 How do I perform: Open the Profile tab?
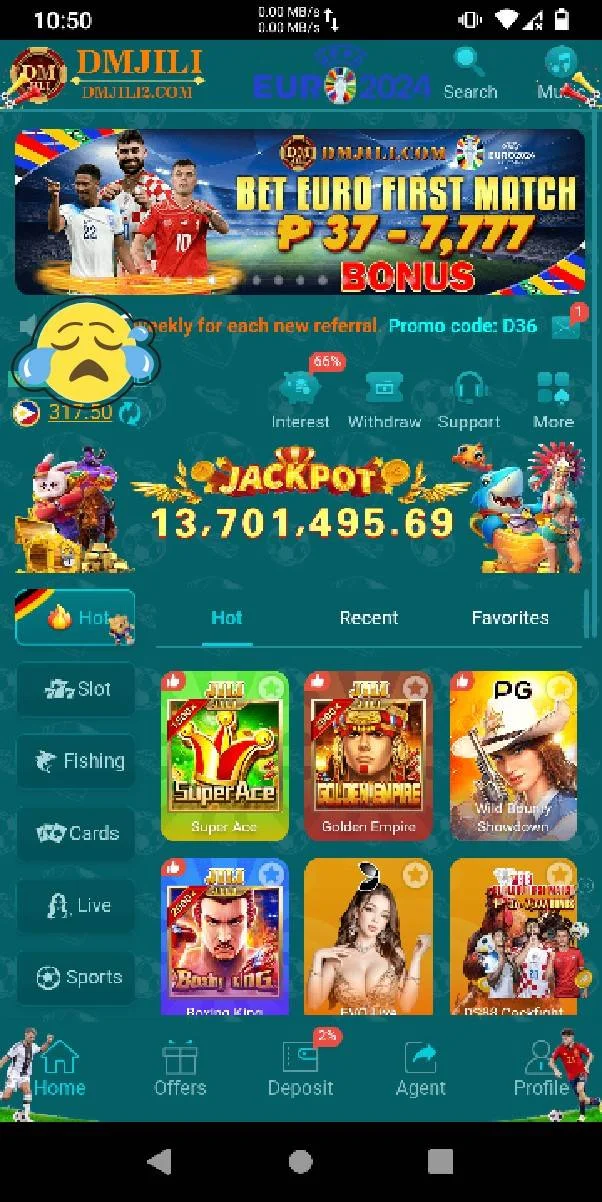click(541, 1070)
